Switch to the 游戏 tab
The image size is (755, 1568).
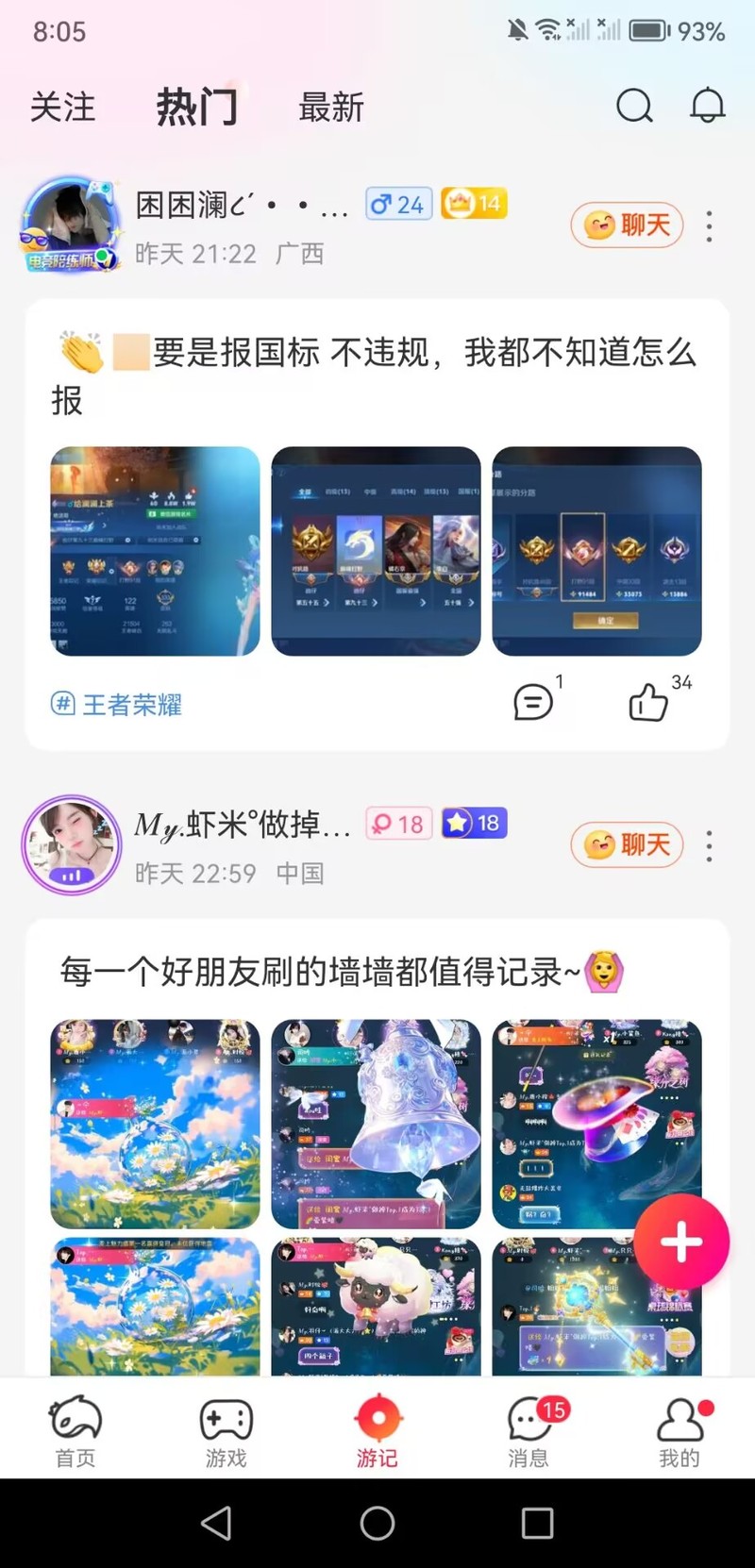click(226, 1430)
